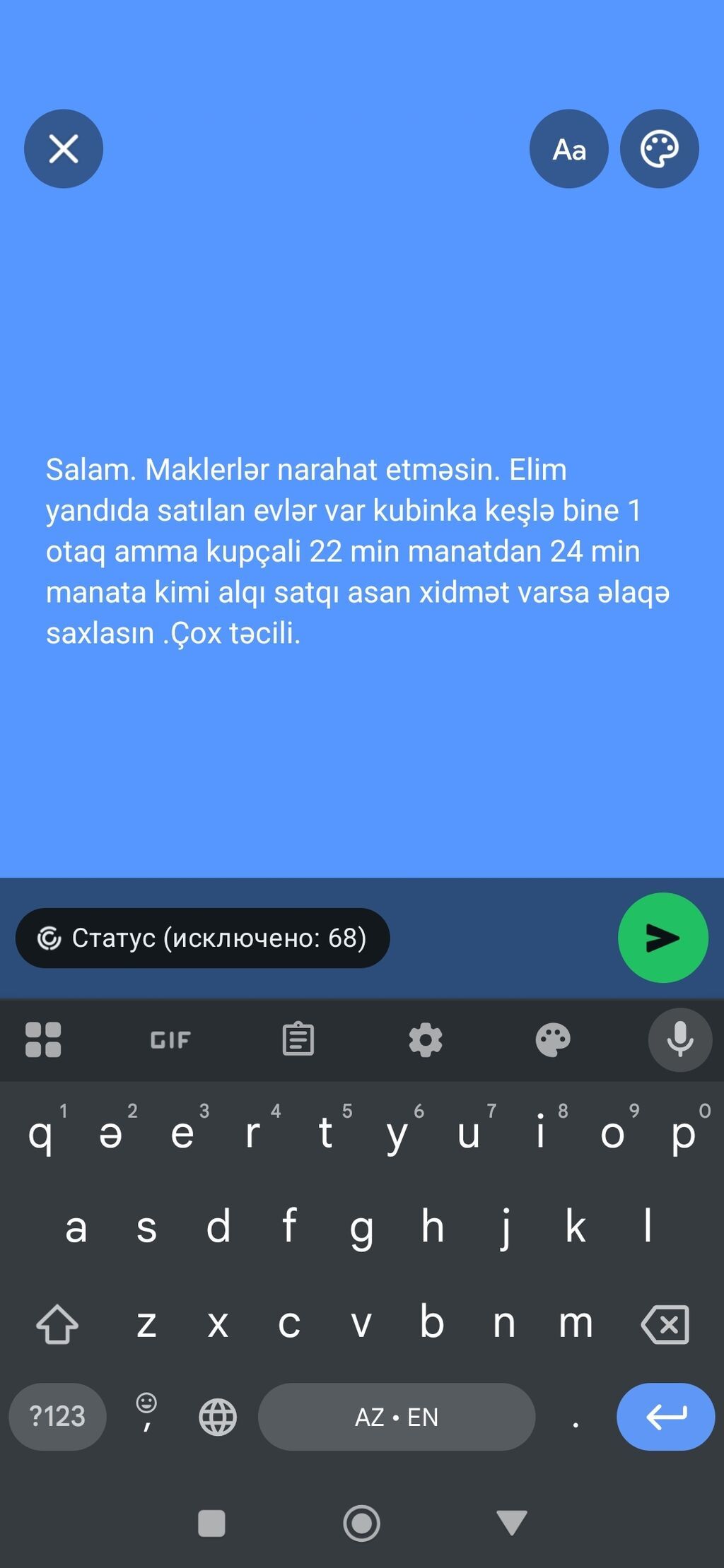The height and width of the screenshot is (1568, 724).
Task: Tap the AZ • EN space bar
Action: click(x=396, y=1417)
